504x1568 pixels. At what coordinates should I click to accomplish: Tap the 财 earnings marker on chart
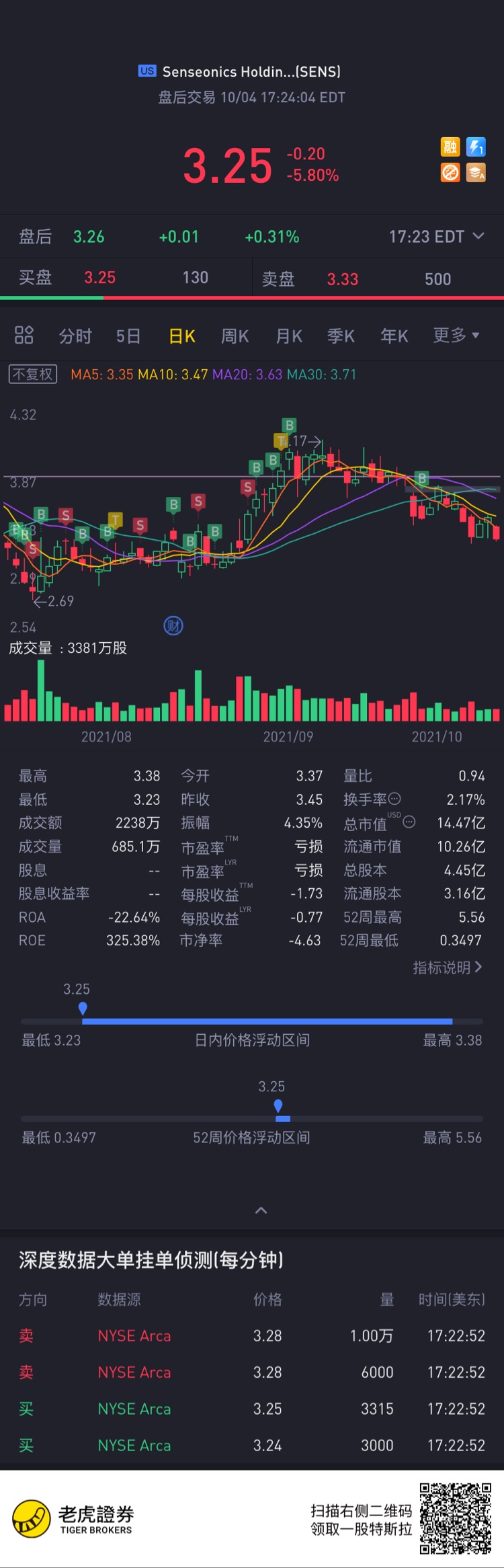tap(173, 626)
